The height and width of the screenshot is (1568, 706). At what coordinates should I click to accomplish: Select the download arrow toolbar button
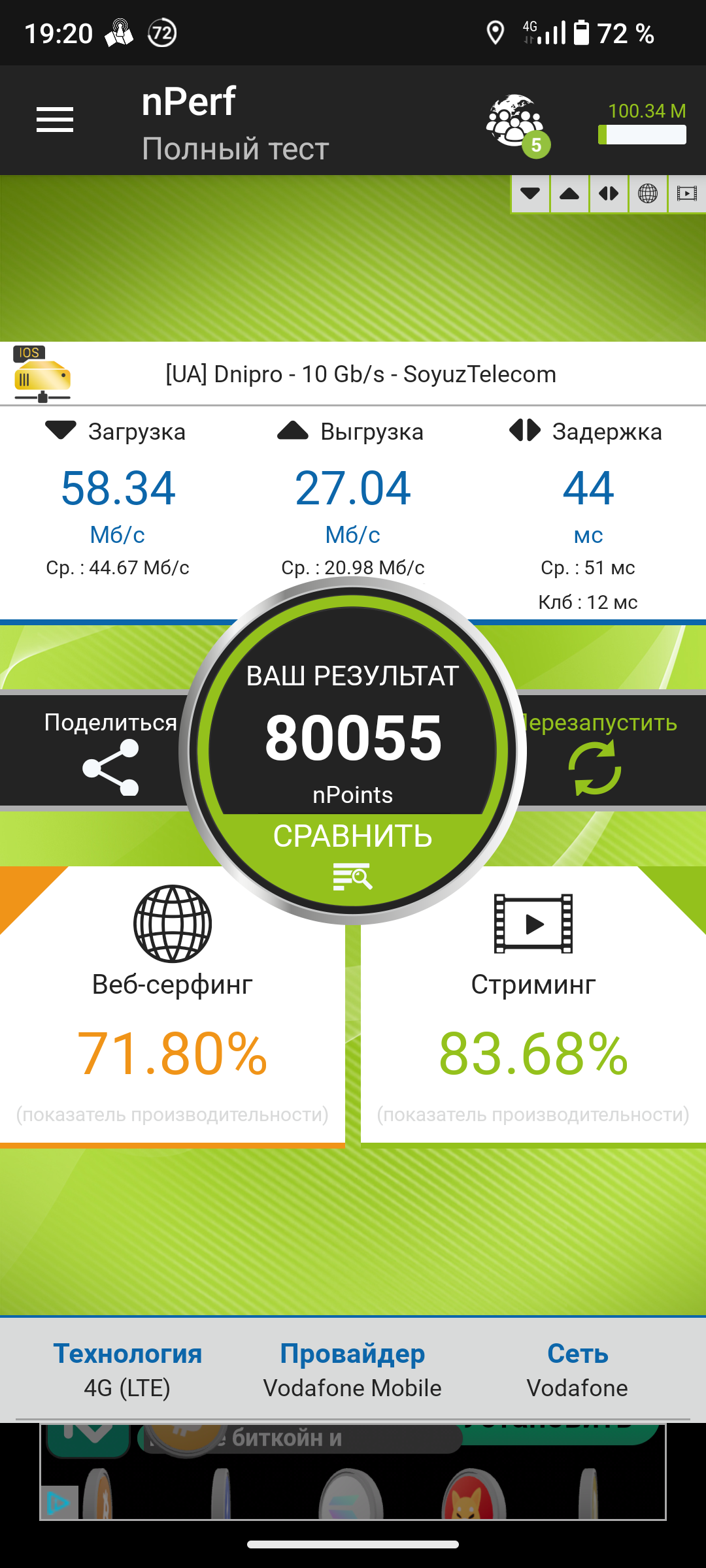click(x=530, y=193)
